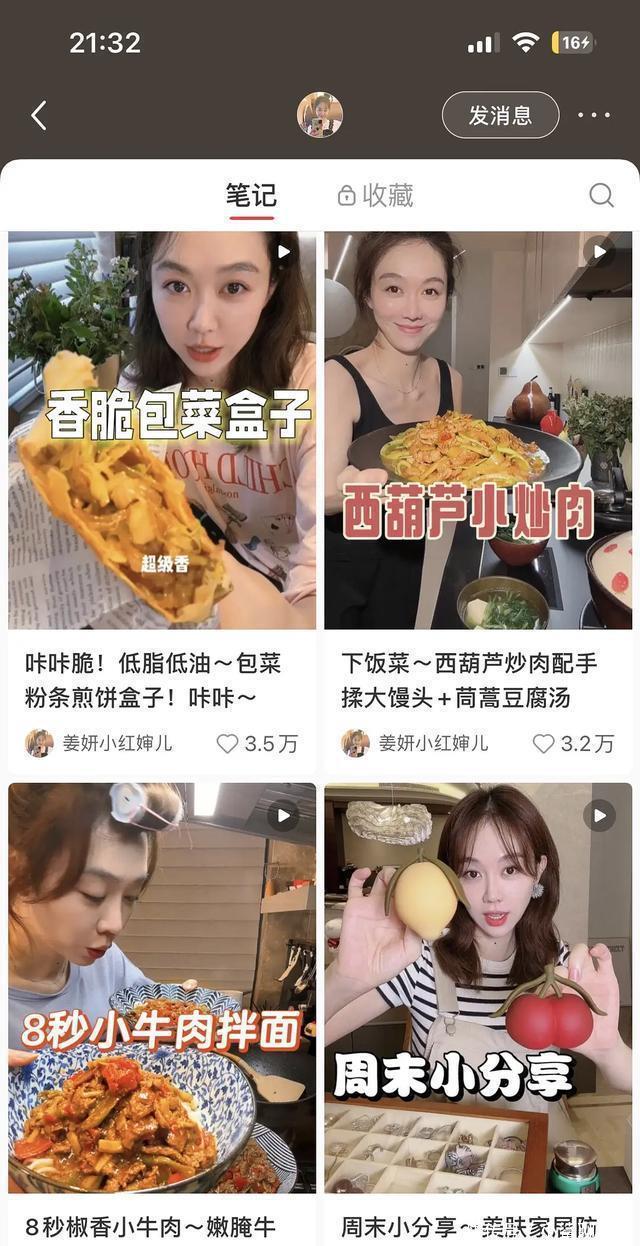Viewport: 640px width, 1246px height.
Task: Open author 姜妍小红婶儿 under the 西葫芦炒肉 note
Action: pyautogui.click(x=416, y=743)
